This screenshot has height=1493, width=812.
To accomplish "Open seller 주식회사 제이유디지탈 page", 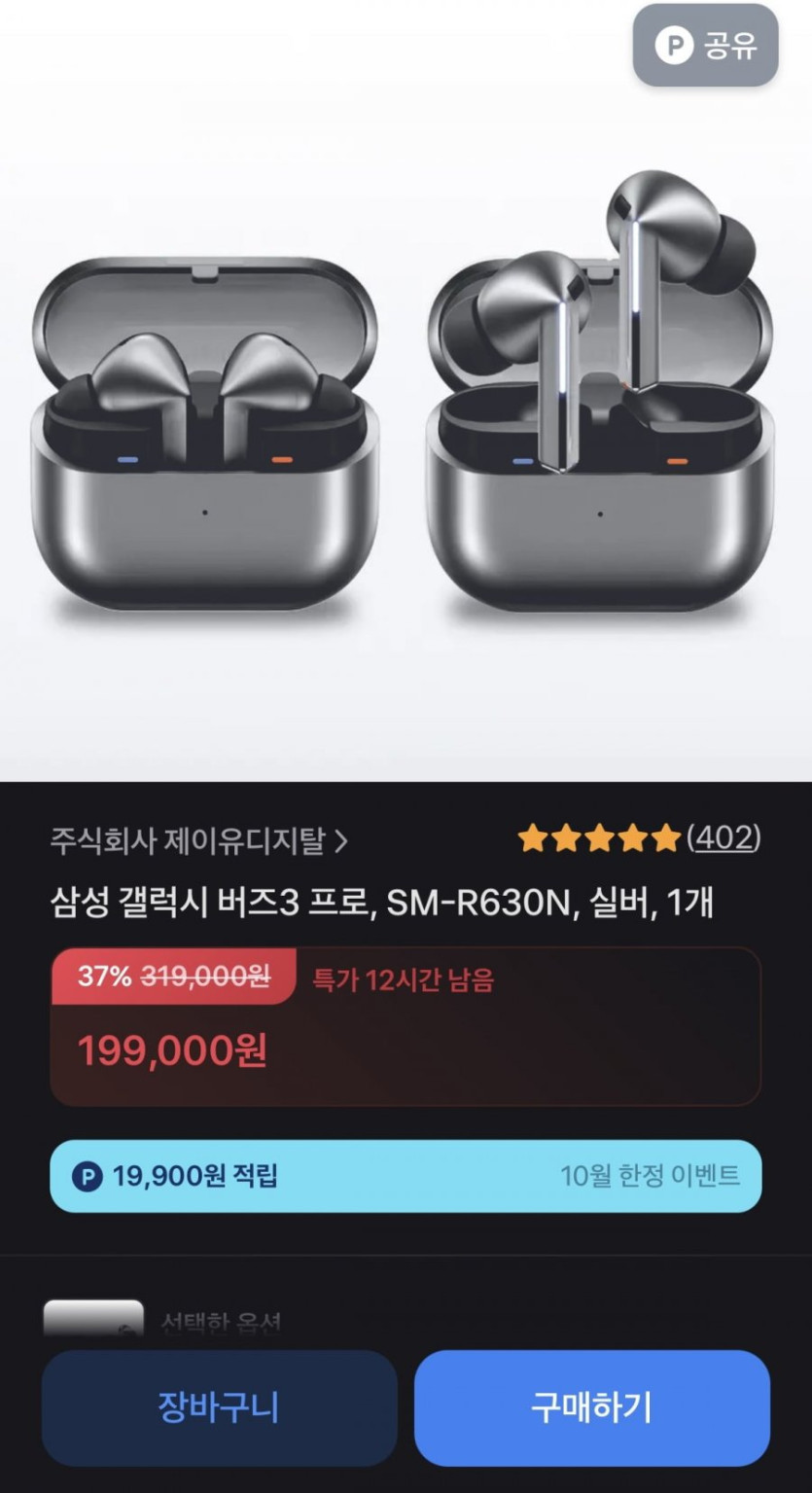I will point(198,841).
